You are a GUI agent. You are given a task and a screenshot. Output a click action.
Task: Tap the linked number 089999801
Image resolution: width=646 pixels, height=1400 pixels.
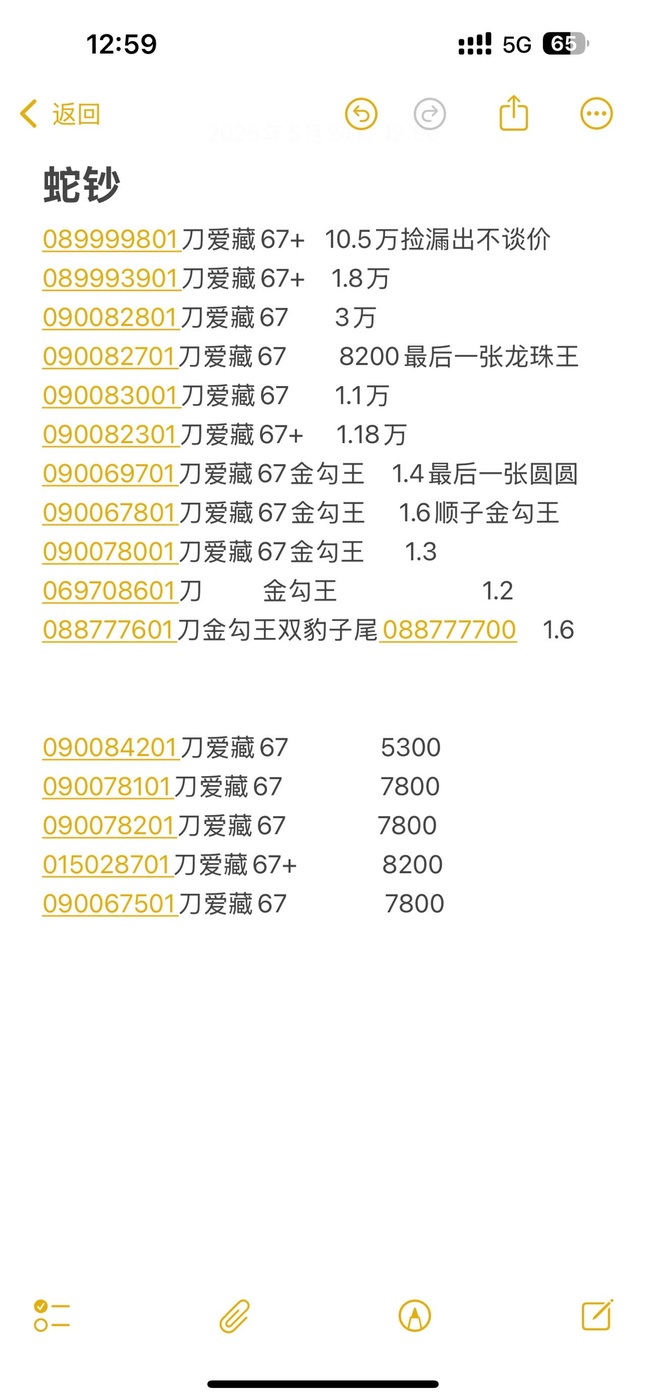click(111, 240)
